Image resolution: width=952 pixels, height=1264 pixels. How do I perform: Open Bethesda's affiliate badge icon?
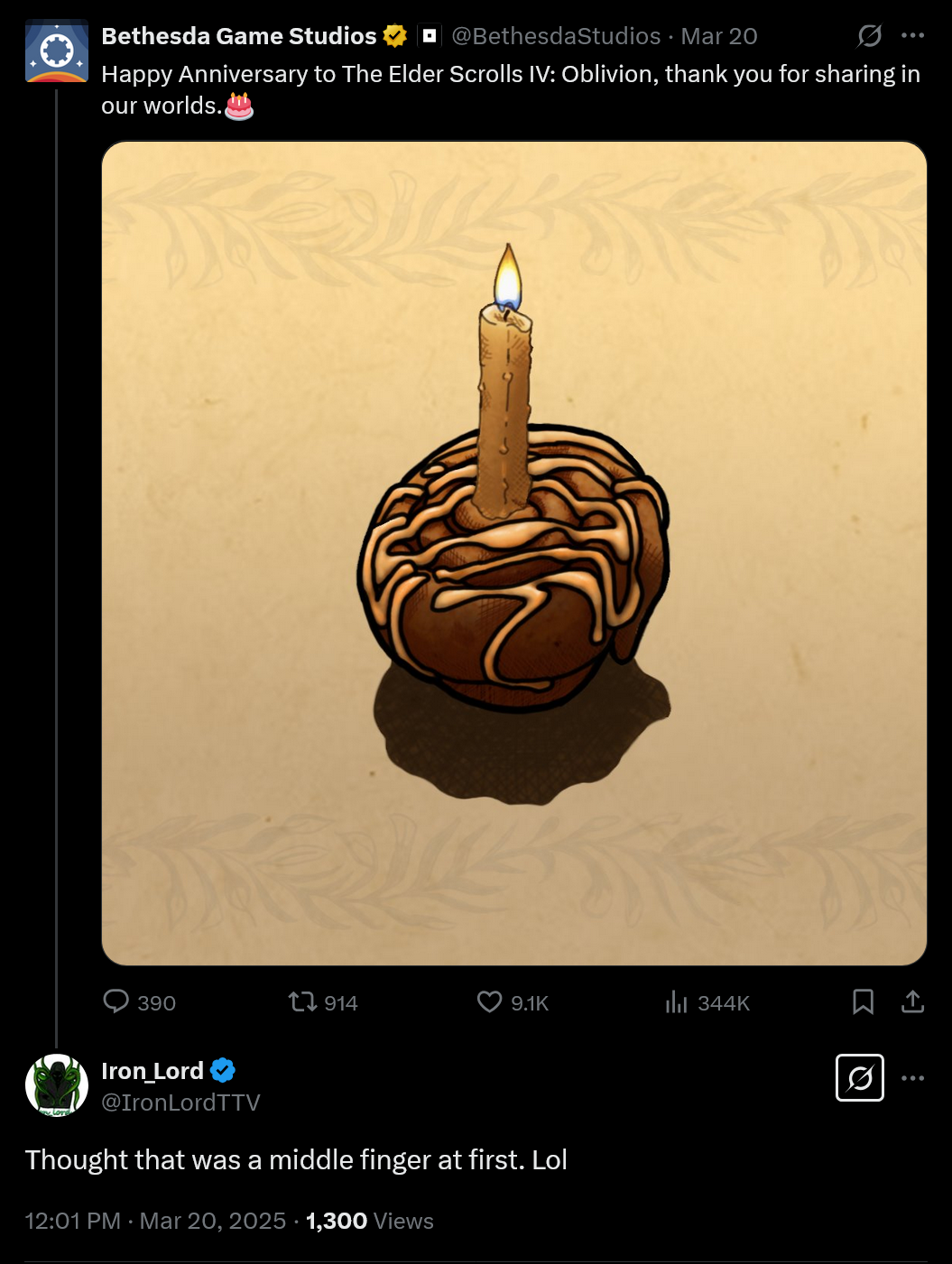[x=430, y=36]
